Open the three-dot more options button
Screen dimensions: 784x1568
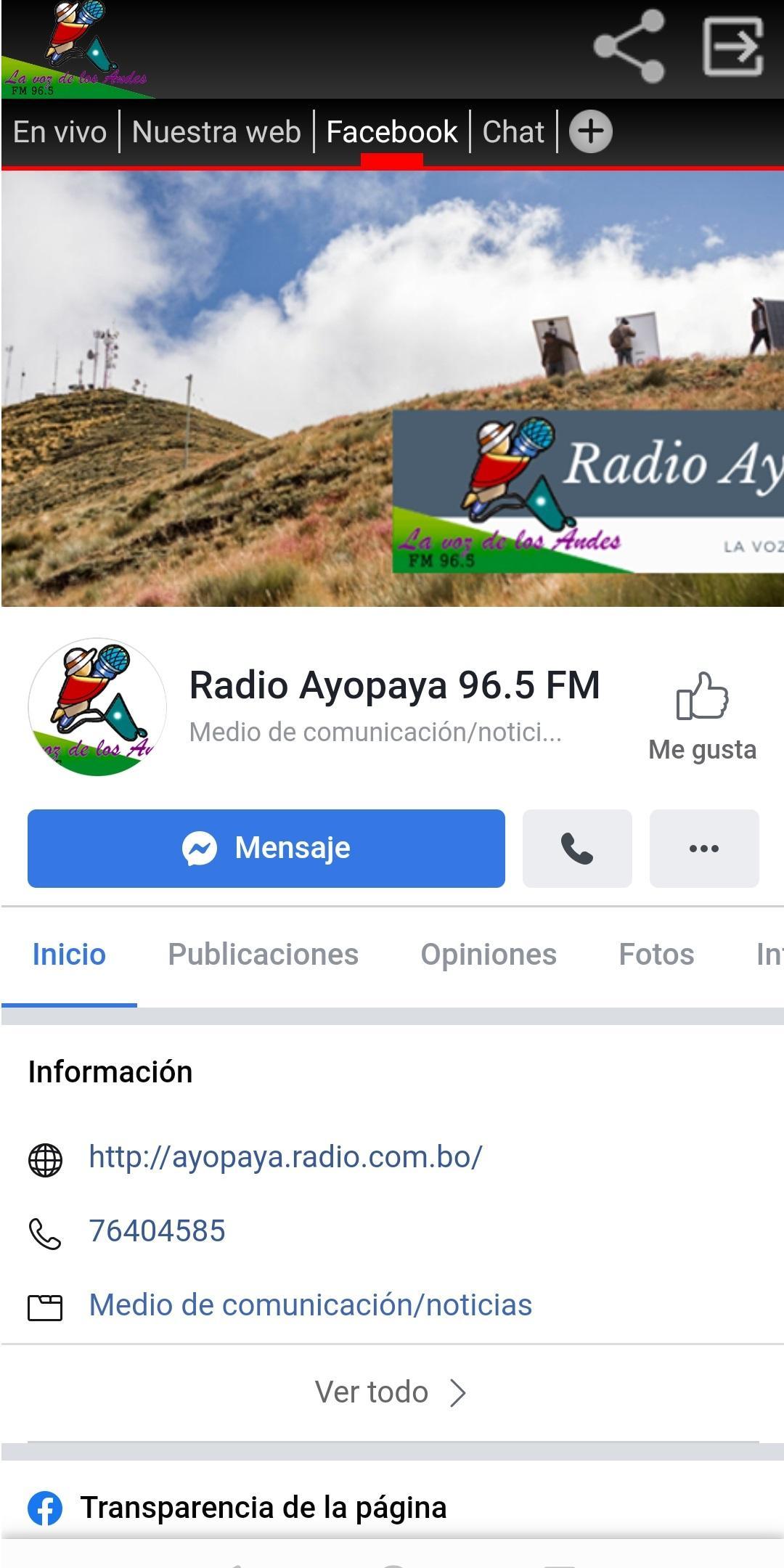704,848
